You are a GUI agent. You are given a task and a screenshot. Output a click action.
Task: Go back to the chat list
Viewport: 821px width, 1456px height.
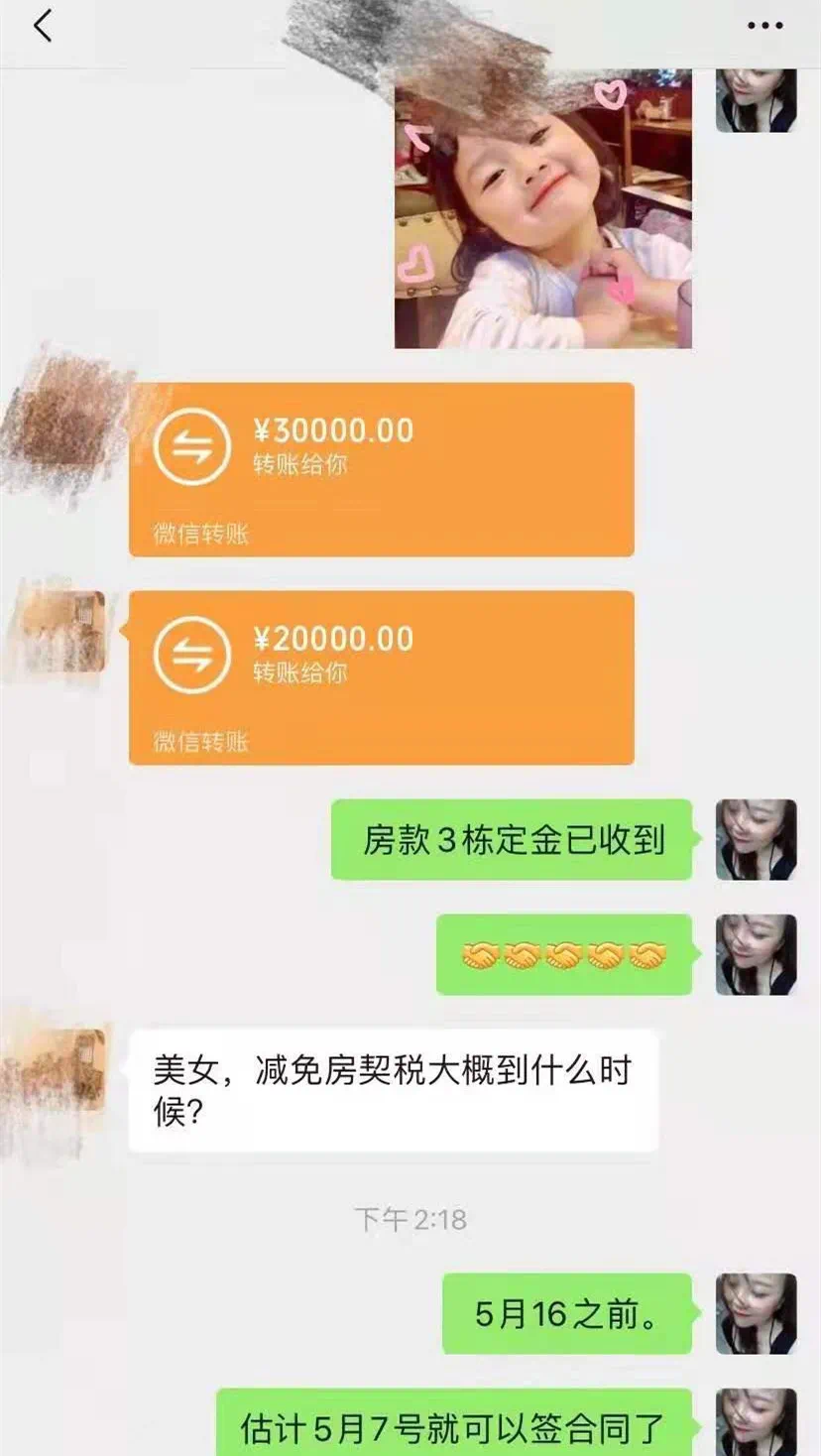43,26
